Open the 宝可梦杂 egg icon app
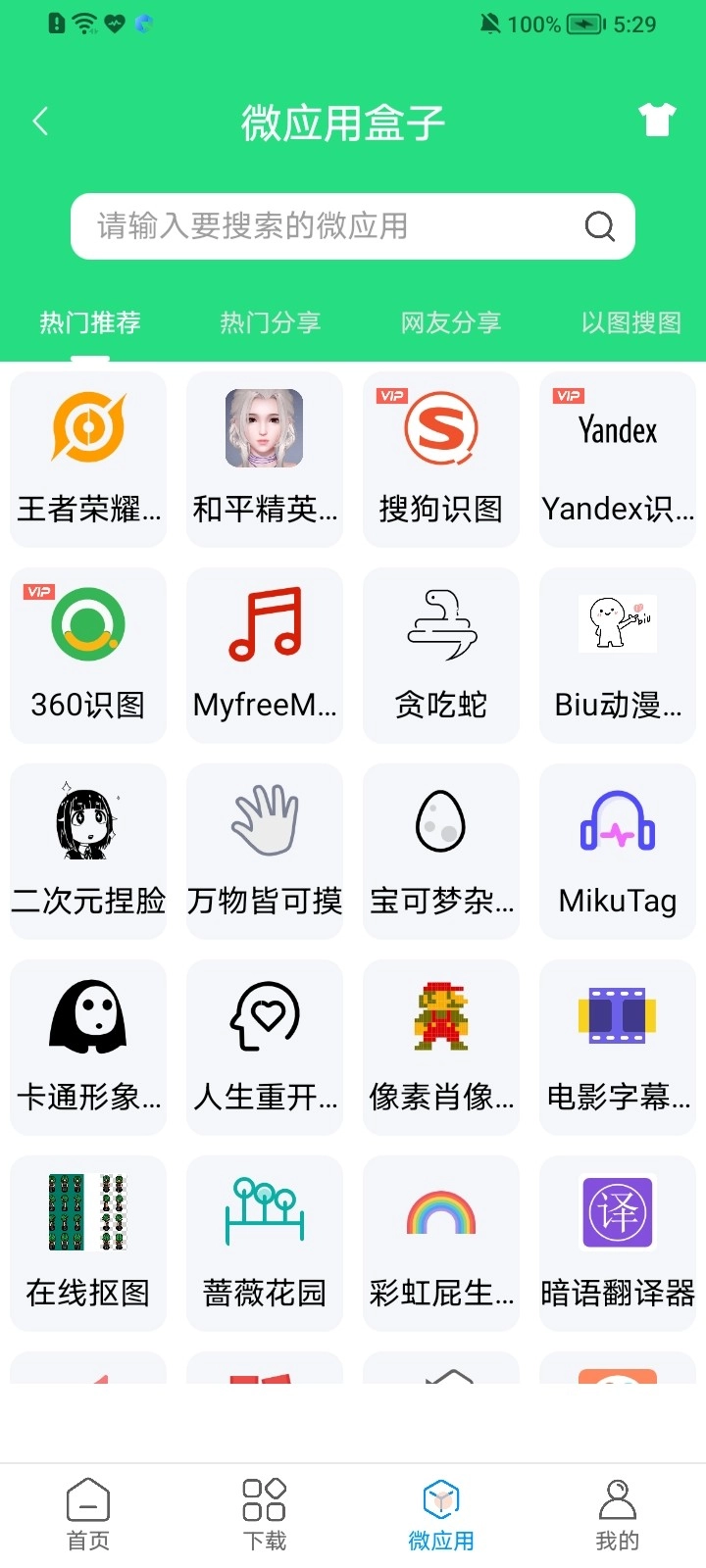Image resolution: width=706 pixels, height=1568 pixels. (440, 851)
